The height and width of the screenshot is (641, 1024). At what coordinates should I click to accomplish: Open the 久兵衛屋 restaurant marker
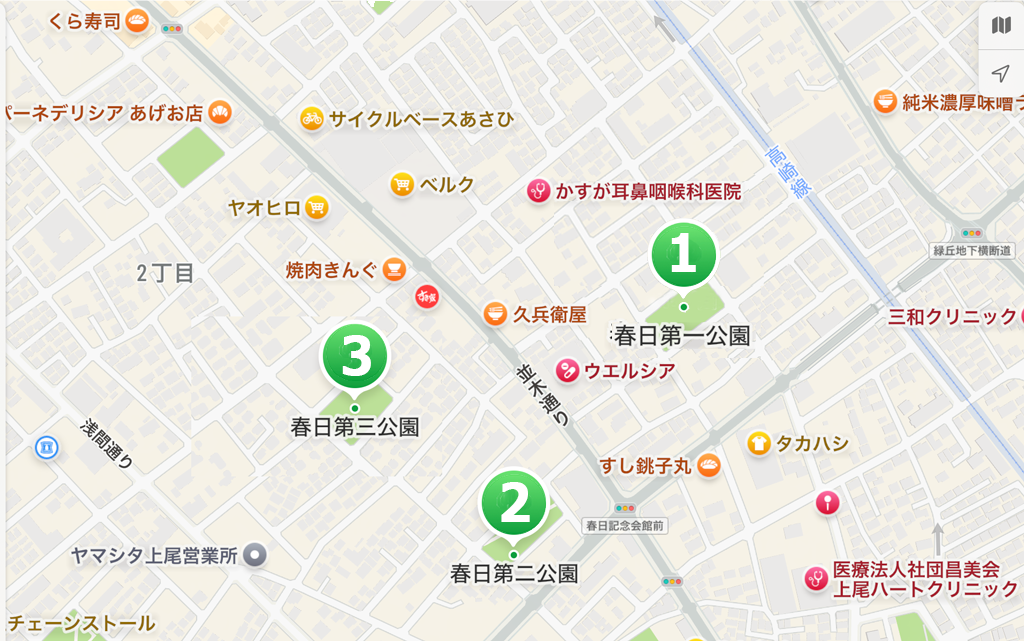(x=494, y=314)
